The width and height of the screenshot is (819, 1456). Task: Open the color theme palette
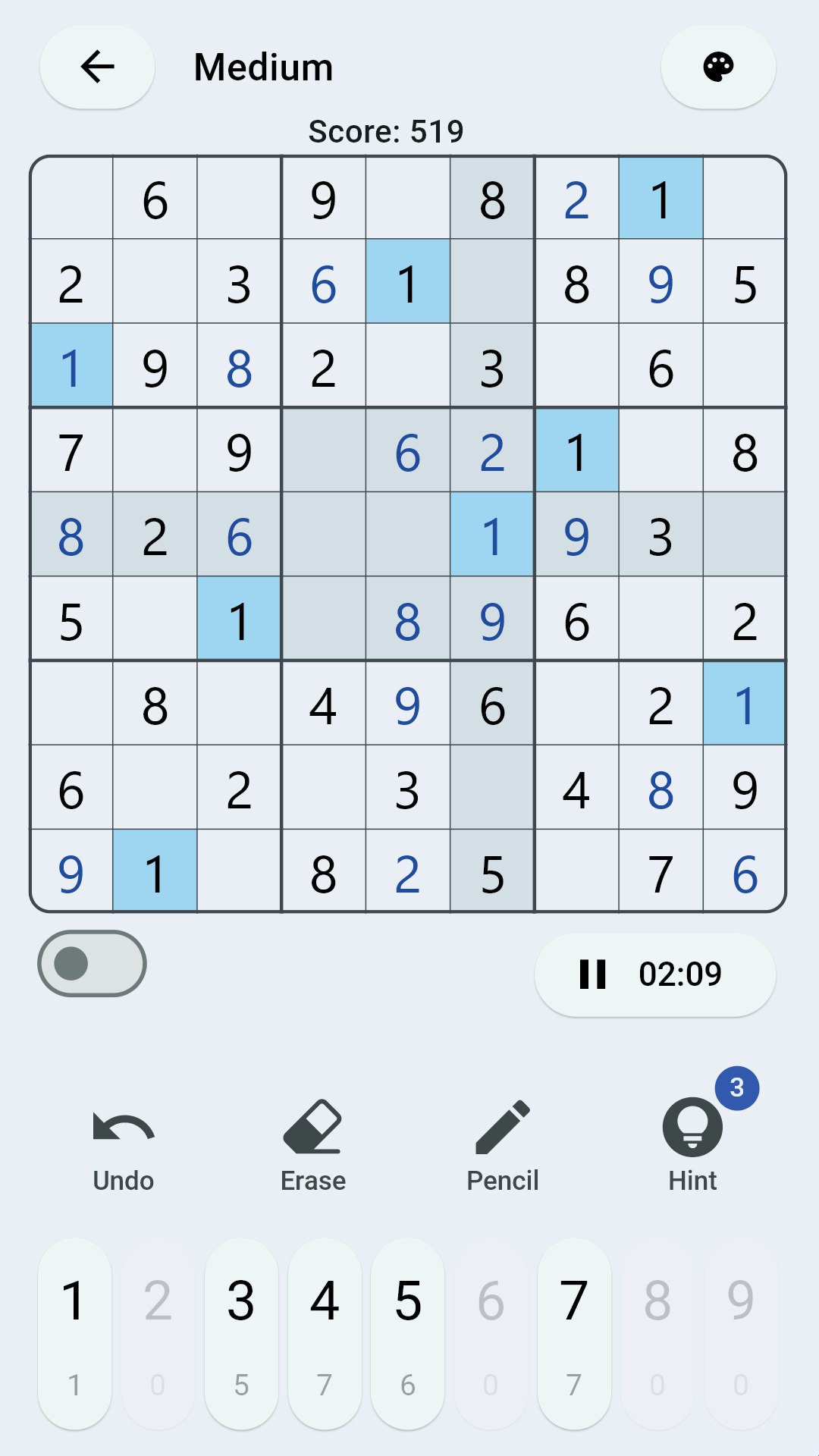tap(718, 67)
